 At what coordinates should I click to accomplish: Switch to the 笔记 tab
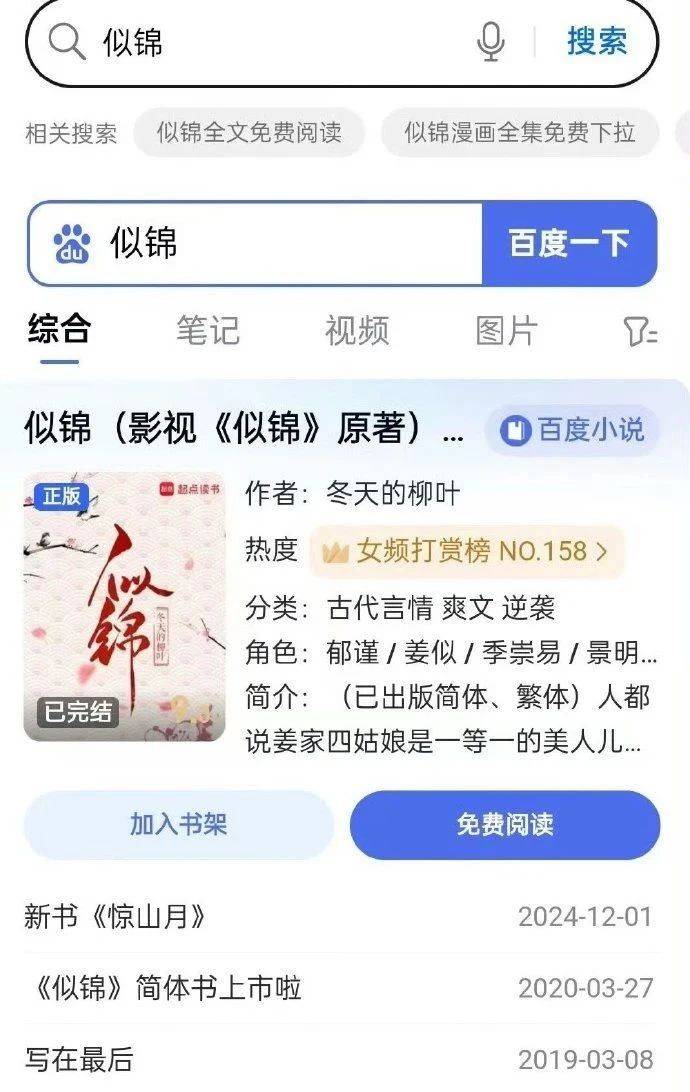(x=208, y=331)
